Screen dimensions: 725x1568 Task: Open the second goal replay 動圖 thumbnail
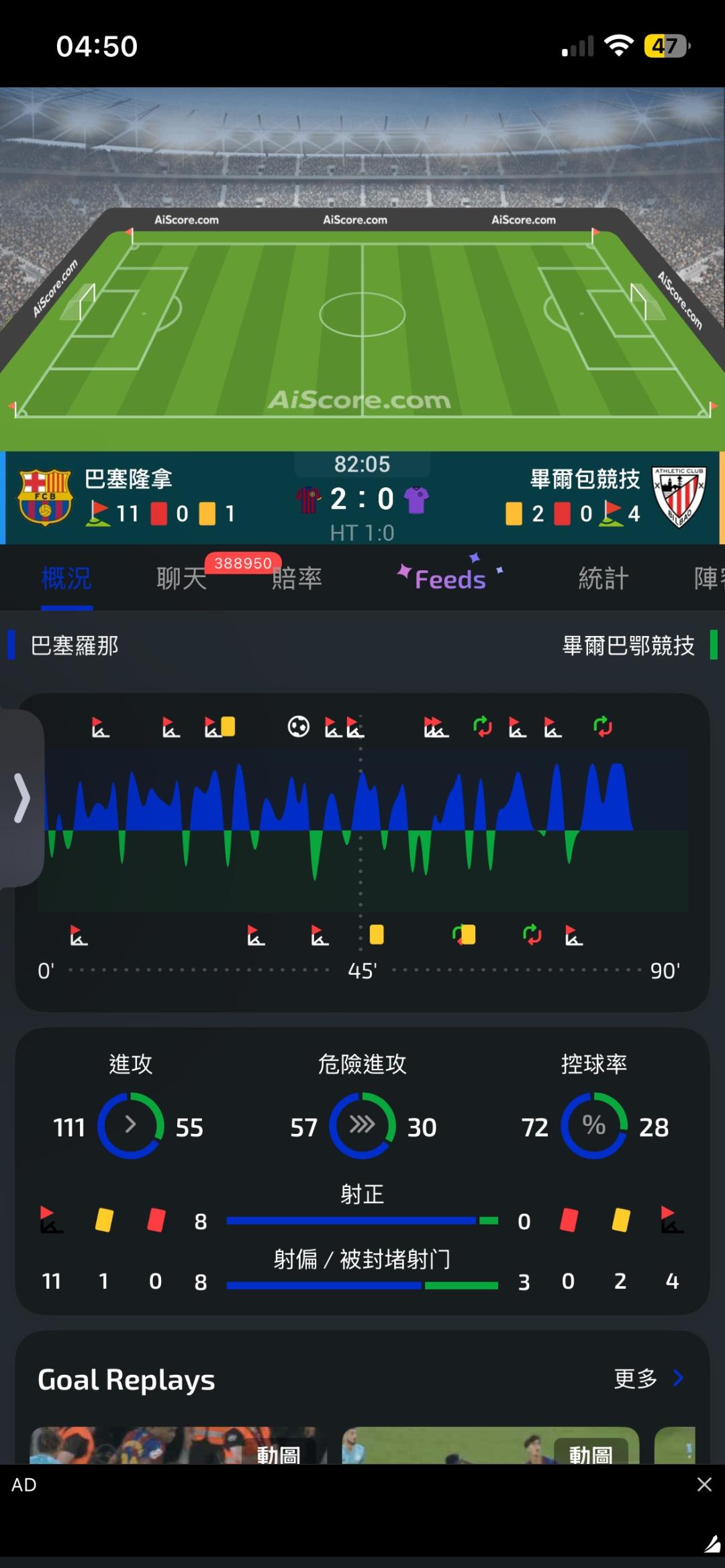point(490,1445)
